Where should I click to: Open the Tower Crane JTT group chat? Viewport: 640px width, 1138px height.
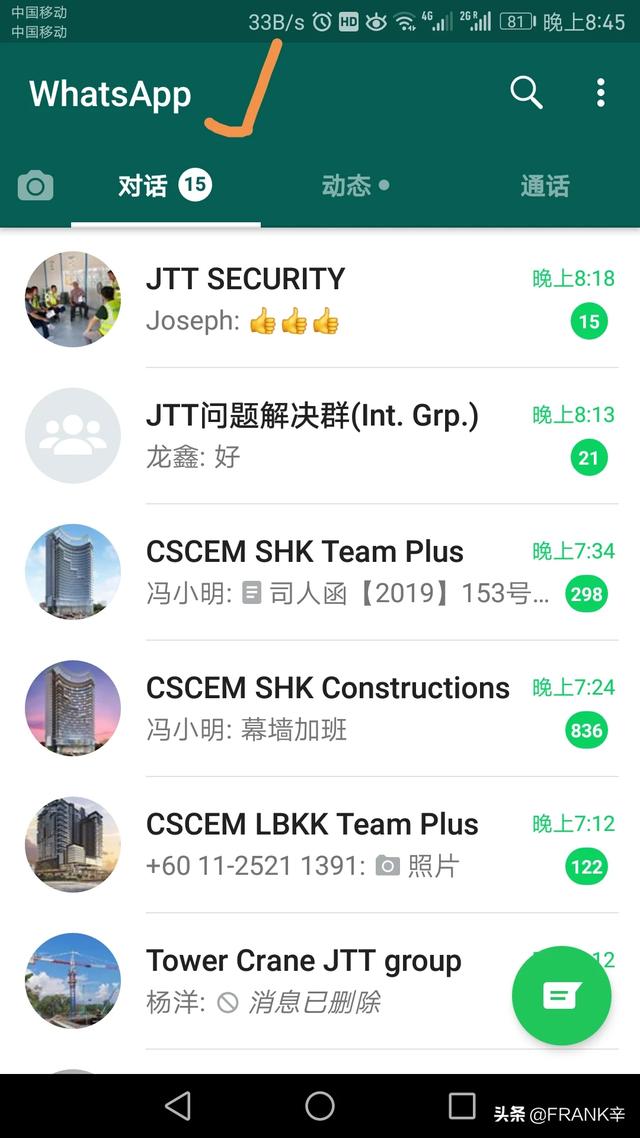320,981
